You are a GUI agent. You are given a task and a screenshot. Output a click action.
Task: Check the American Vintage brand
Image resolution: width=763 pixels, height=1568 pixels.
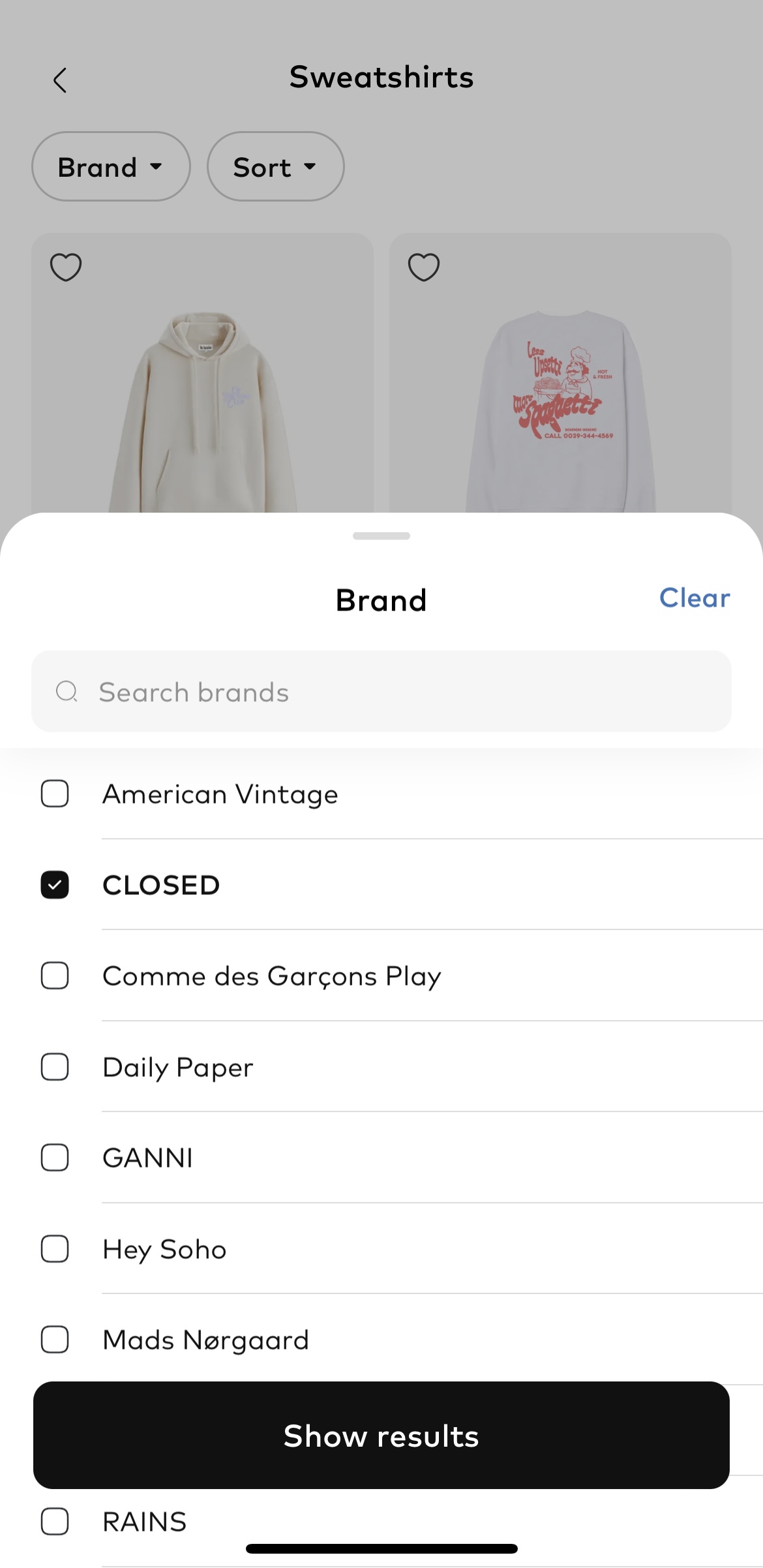(55, 794)
